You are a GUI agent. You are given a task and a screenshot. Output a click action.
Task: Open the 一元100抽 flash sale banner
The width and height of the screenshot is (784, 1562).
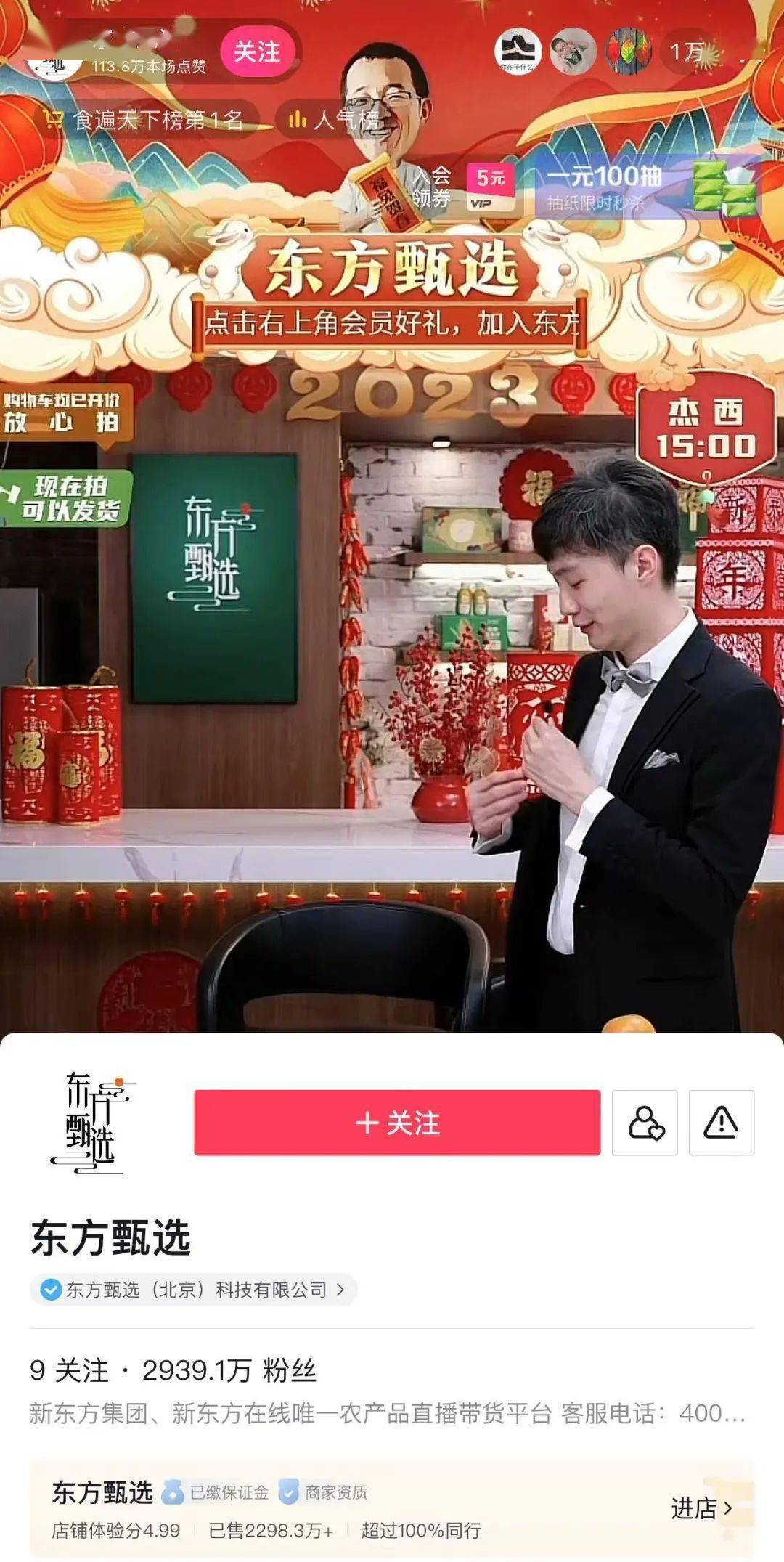pyautogui.click(x=646, y=187)
